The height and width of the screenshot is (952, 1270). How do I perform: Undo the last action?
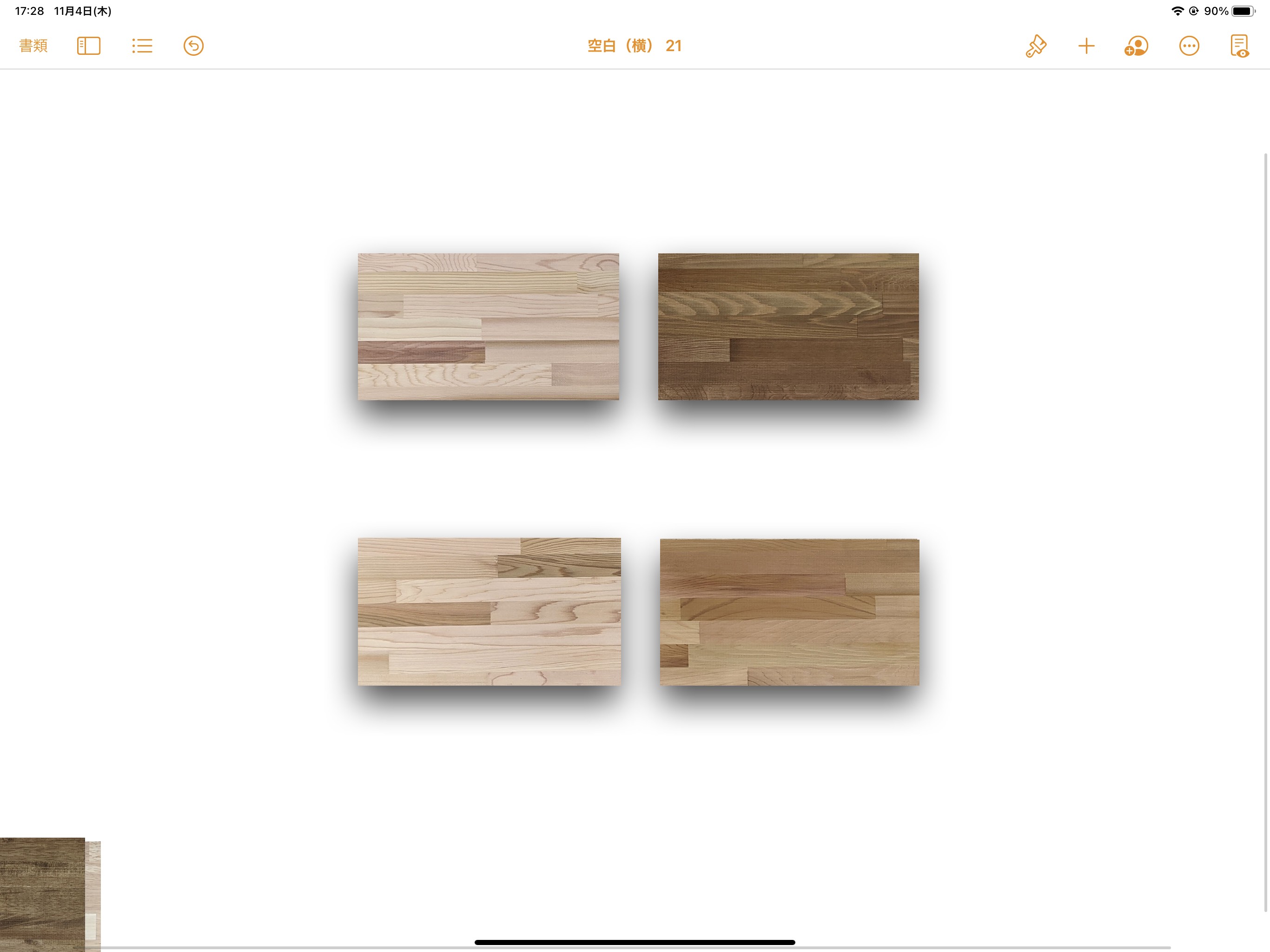coord(193,46)
